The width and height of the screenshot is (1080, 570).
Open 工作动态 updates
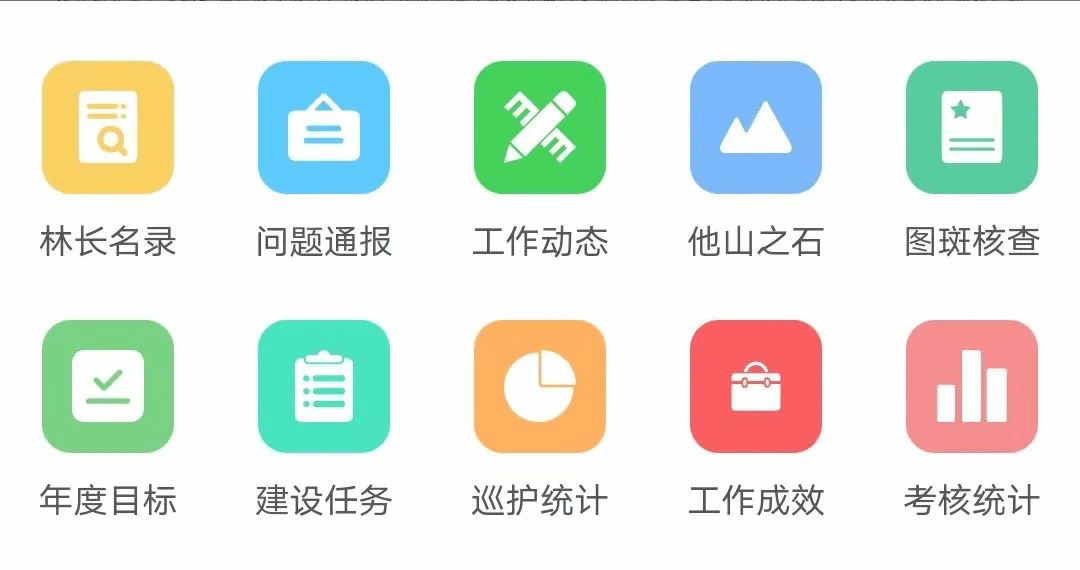pos(540,128)
